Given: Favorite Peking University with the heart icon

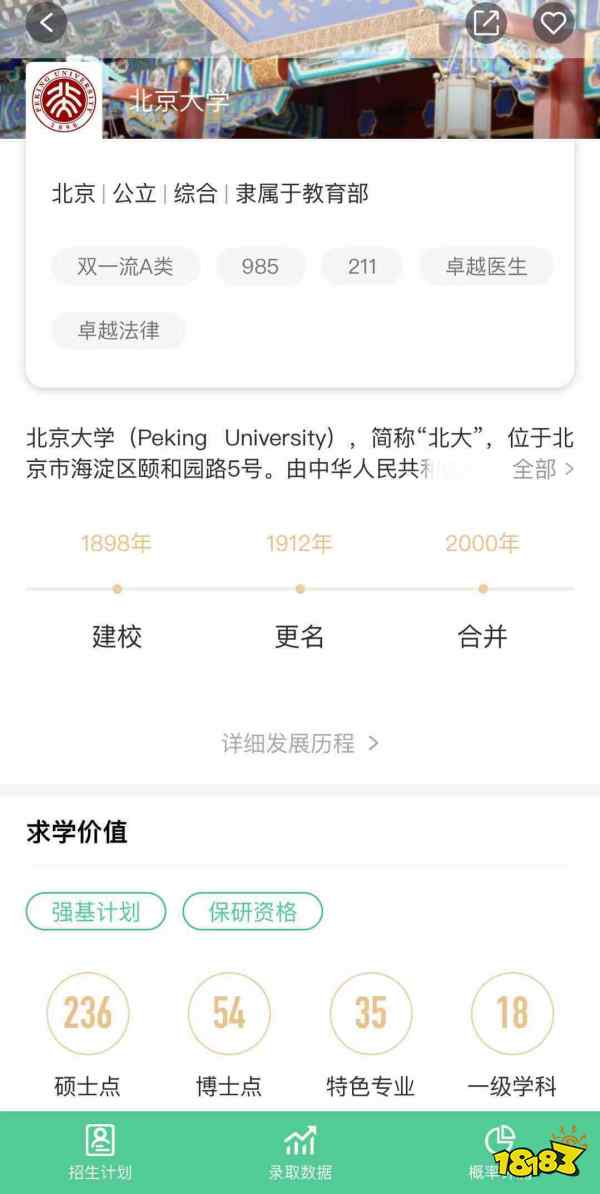Looking at the screenshot, I should pyautogui.click(x=553, y=23).
